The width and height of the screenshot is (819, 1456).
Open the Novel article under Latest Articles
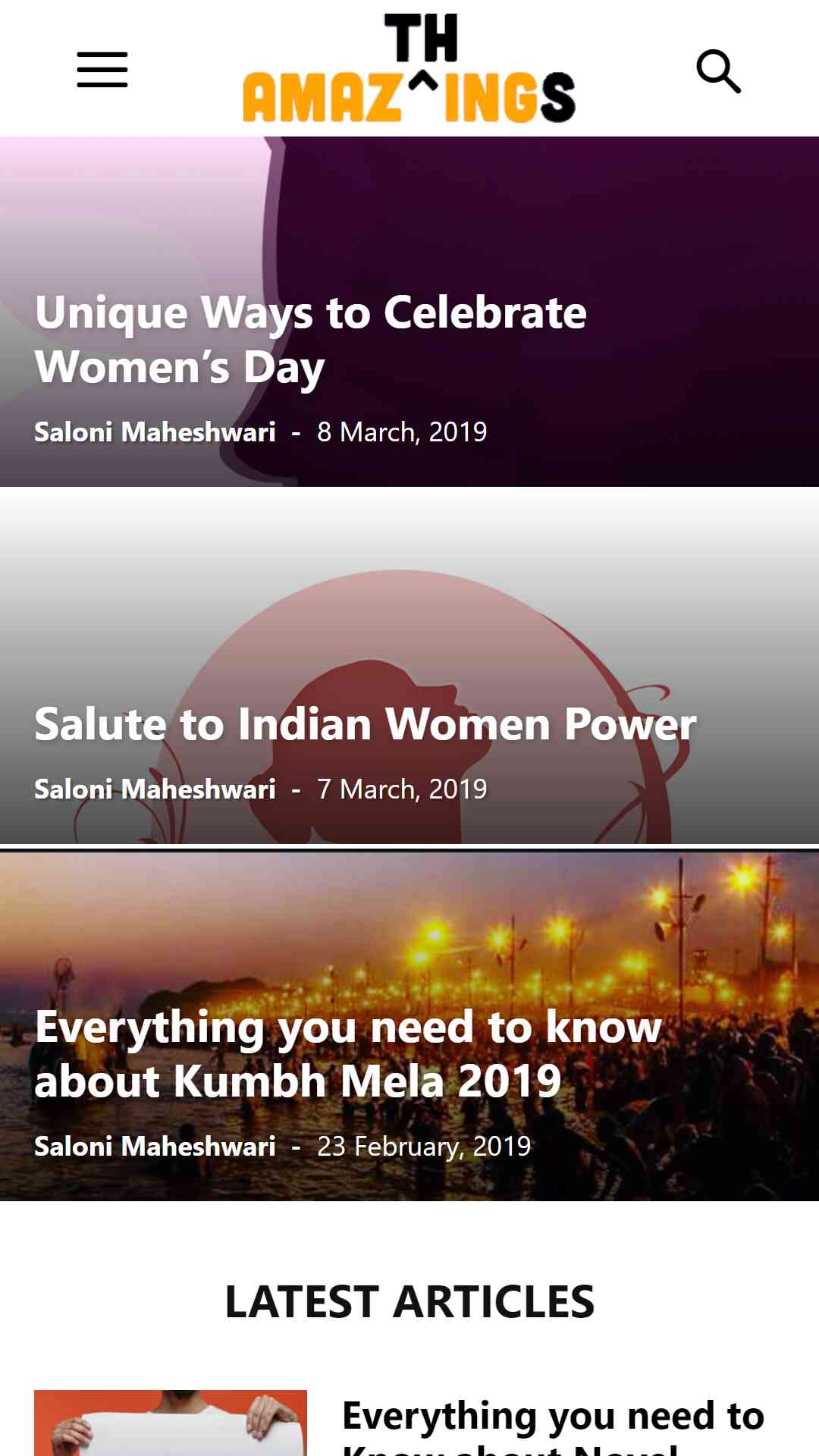point(553,1426)
